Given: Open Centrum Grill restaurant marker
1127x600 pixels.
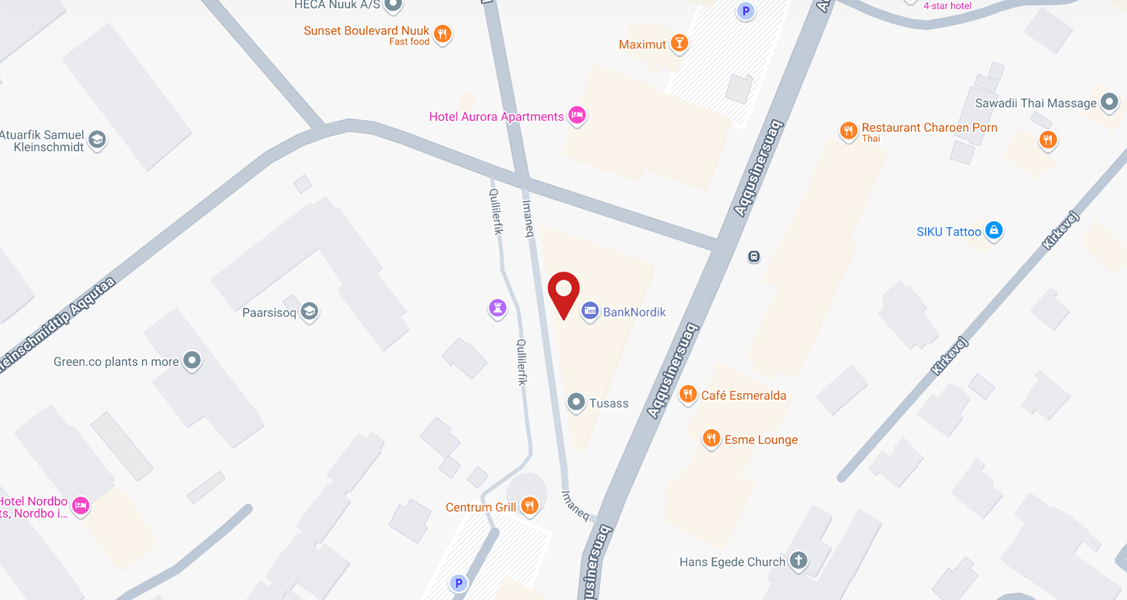Looking at the screenshot, I should click(530, 507).
